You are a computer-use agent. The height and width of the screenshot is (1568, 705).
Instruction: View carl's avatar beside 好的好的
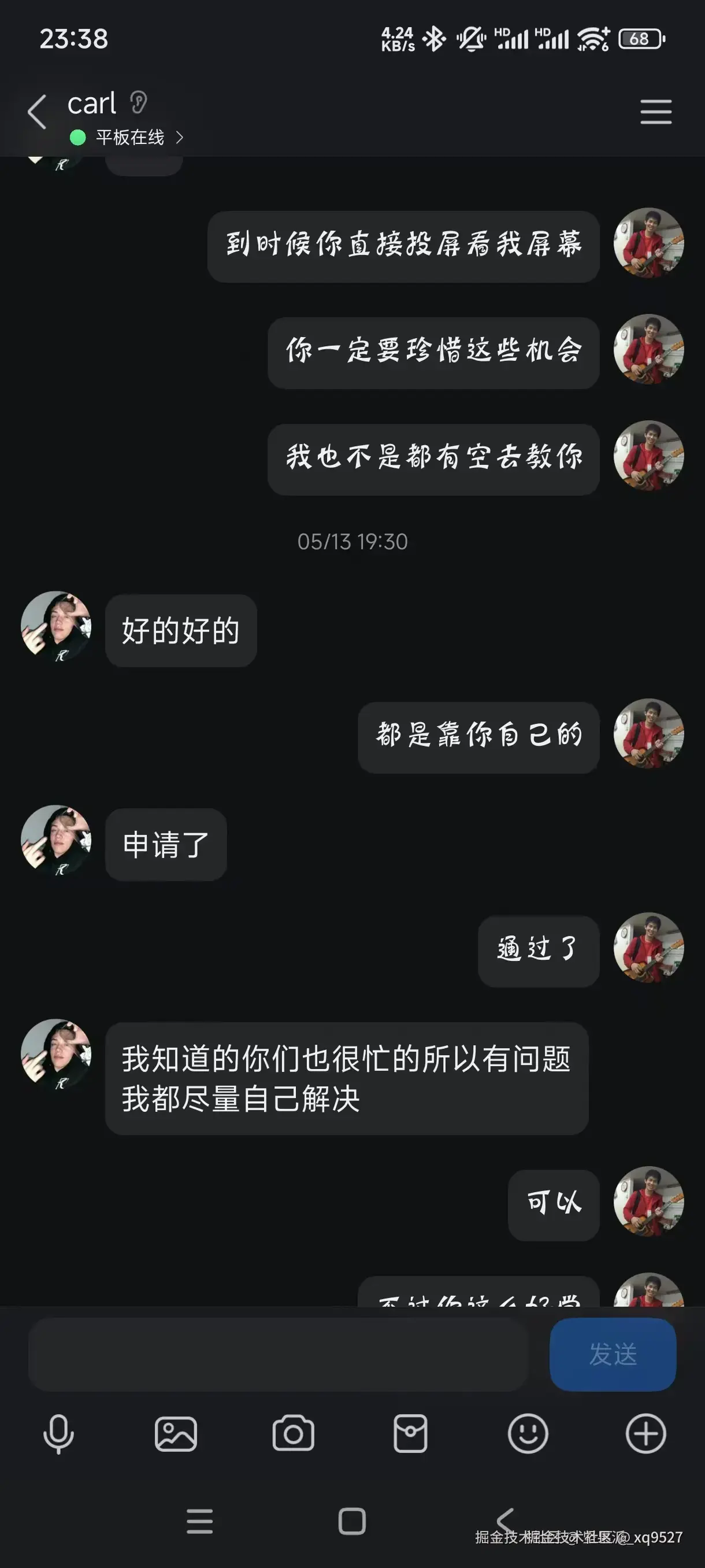[x=56, y=626]
